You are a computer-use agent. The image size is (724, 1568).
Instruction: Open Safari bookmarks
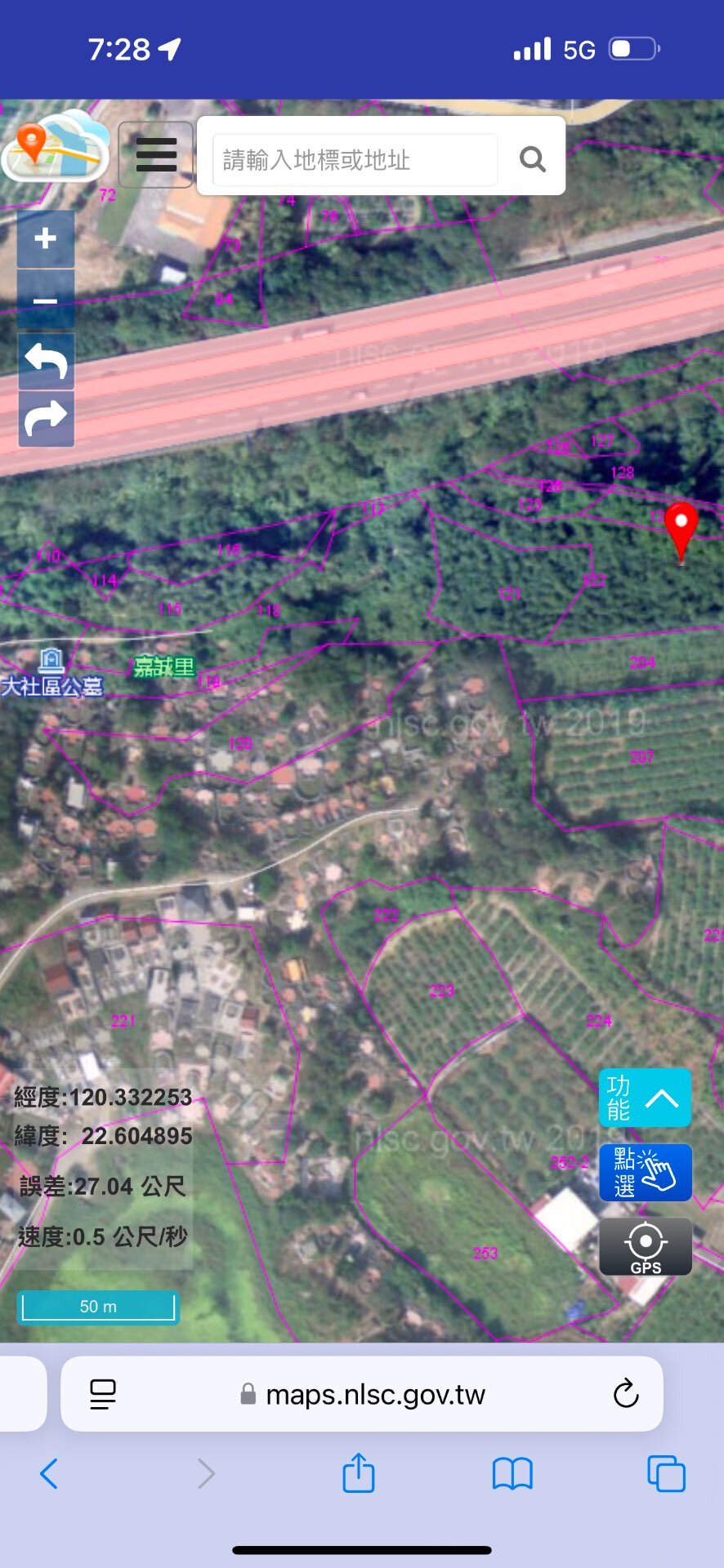(x=512, y=1474)
